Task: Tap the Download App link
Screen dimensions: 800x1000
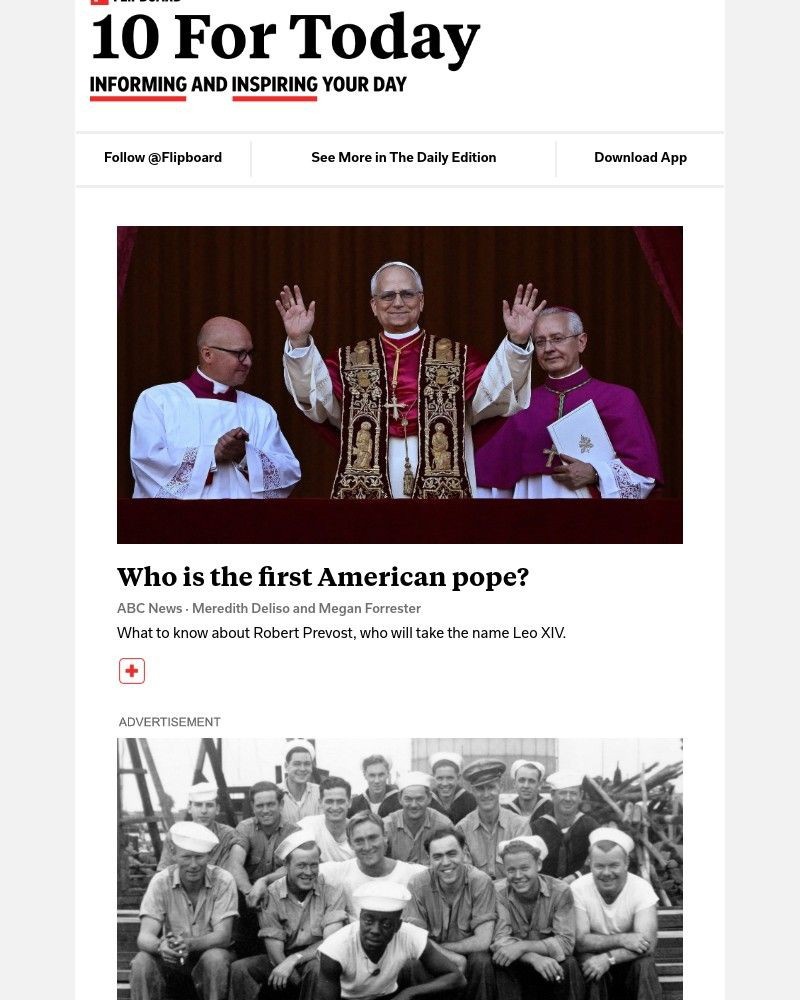Action: [640, 158]
